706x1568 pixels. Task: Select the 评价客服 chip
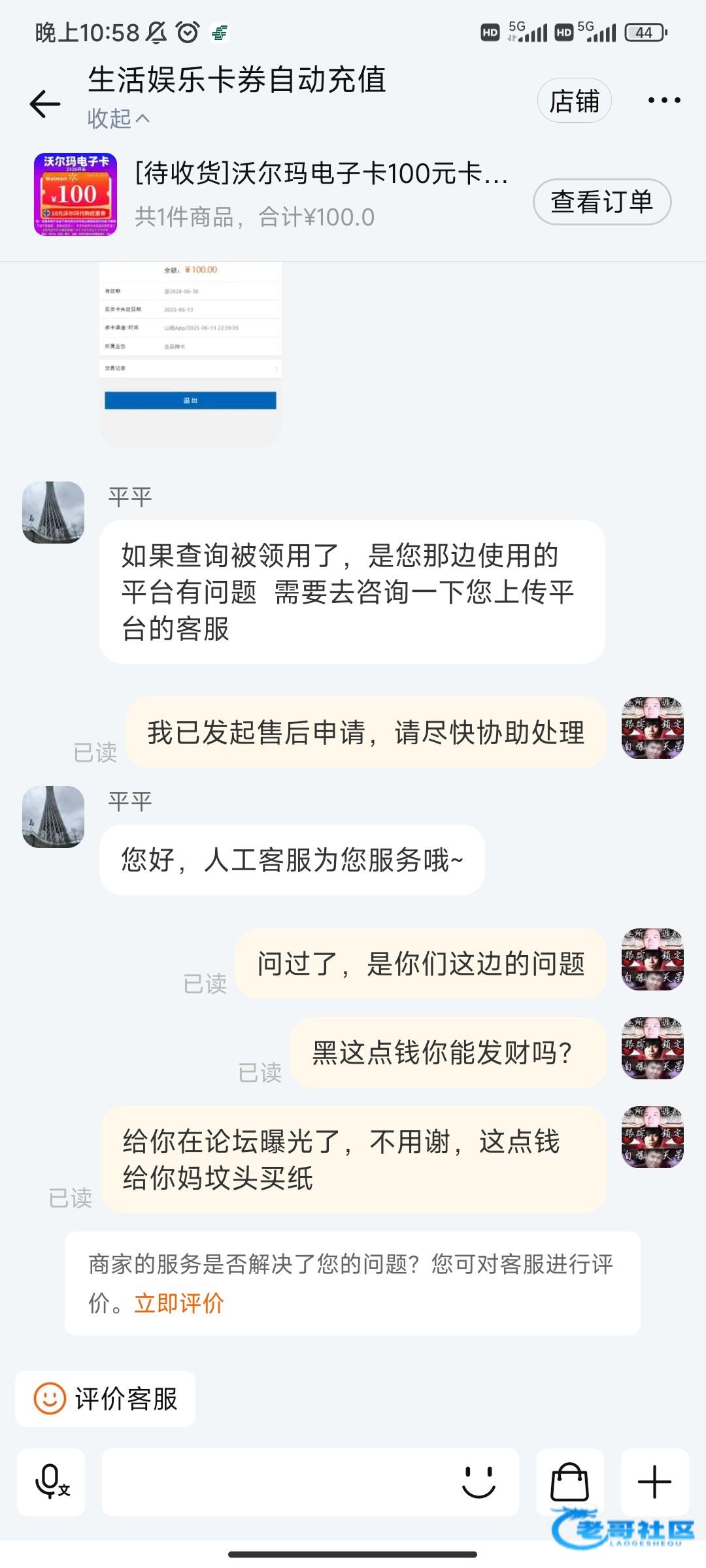click(105, 1399)
